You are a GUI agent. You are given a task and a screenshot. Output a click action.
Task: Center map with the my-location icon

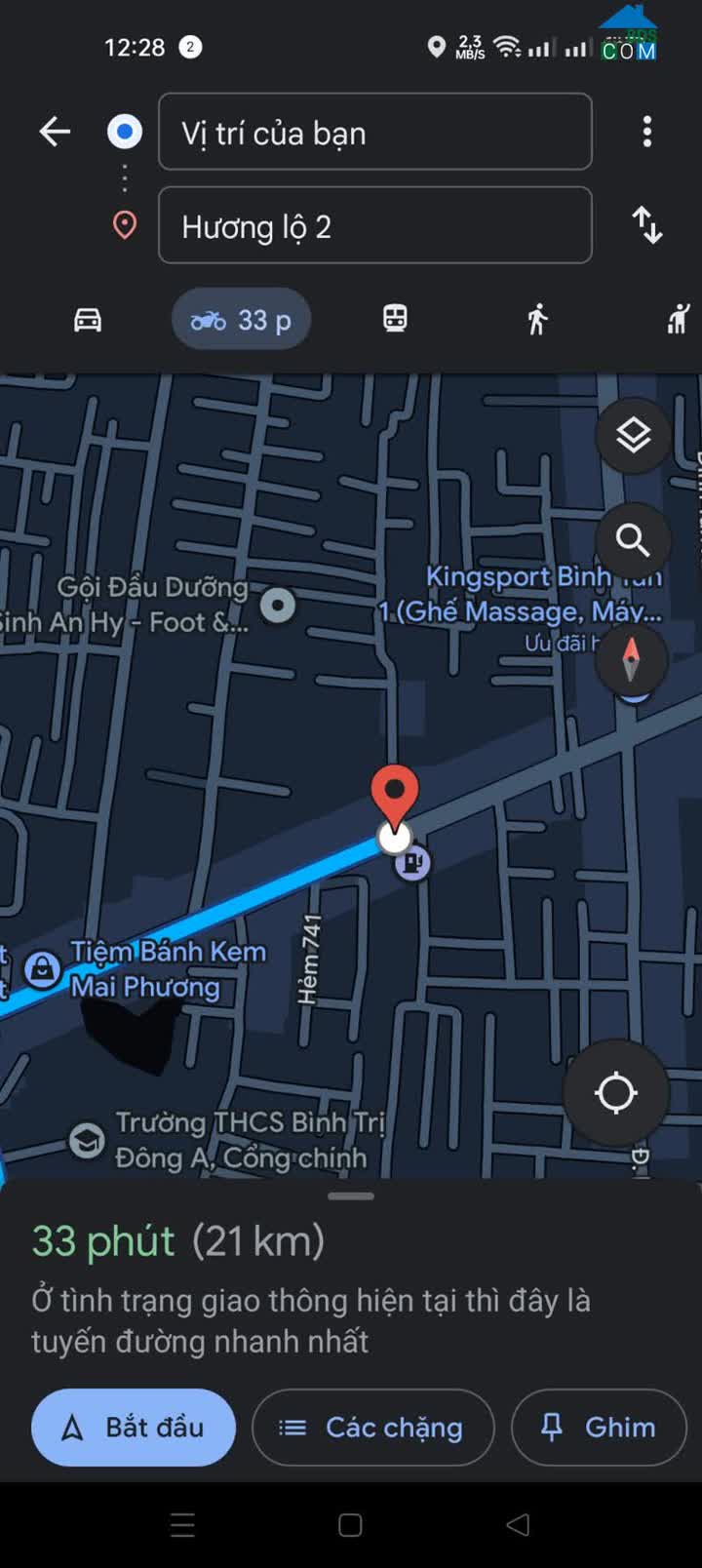tap(615, 1092)
